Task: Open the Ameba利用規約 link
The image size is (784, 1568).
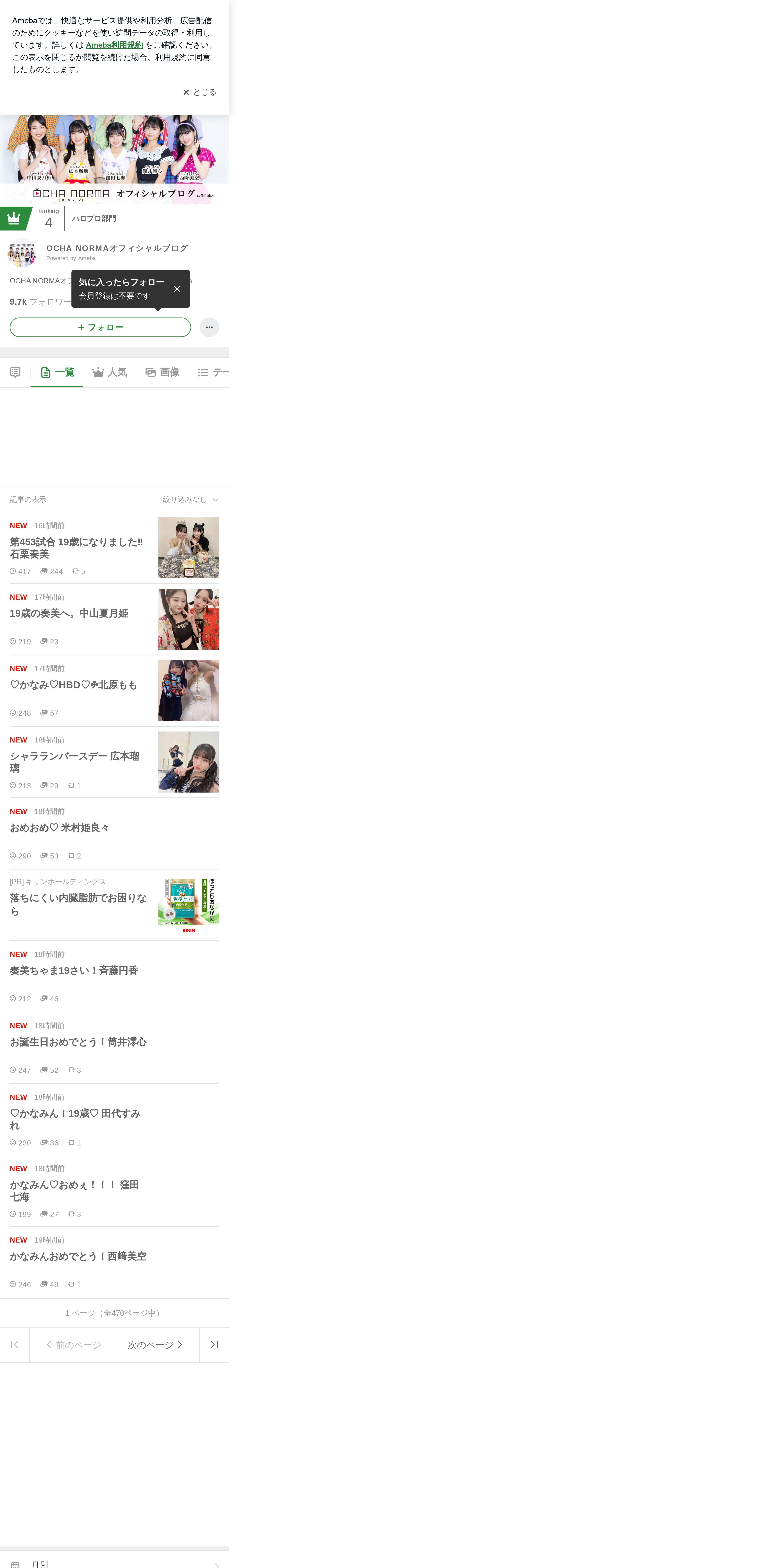Action: pos(114,45)
